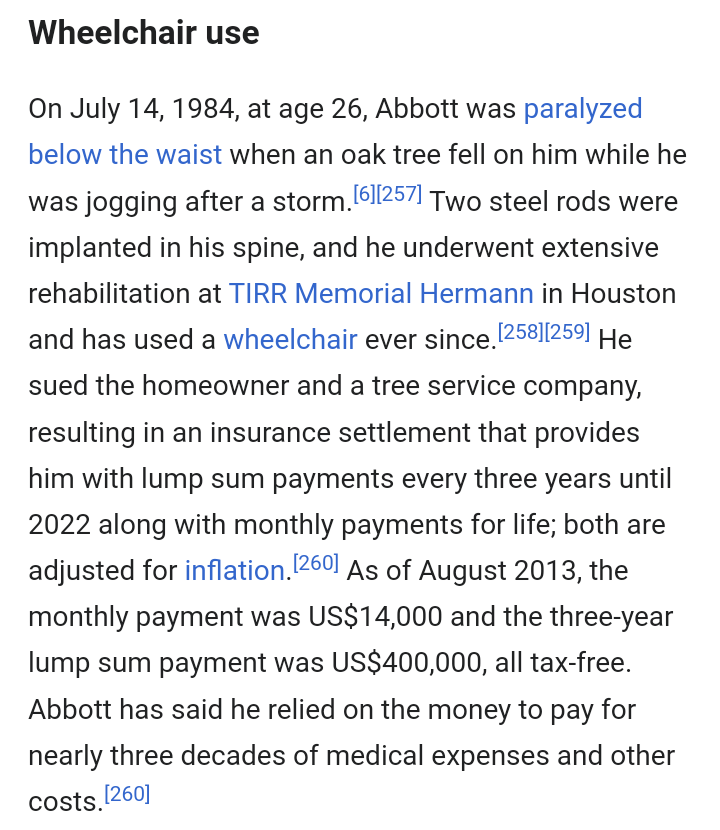Follow the inflation link
This screenshot has width=720, height=830.
tap(235, 571)
